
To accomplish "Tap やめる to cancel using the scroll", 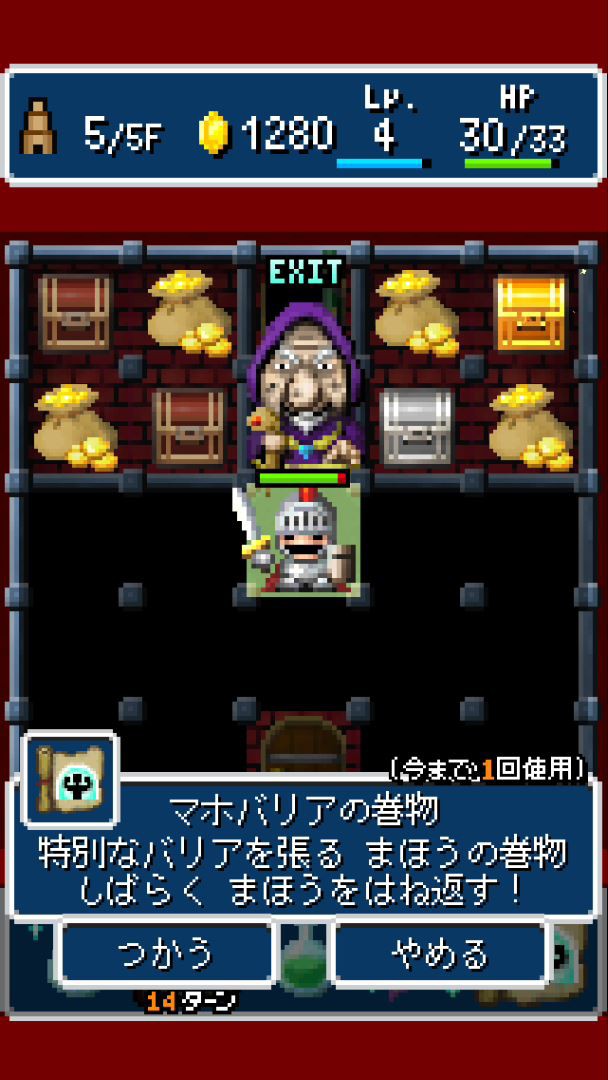I will point(441,954).
